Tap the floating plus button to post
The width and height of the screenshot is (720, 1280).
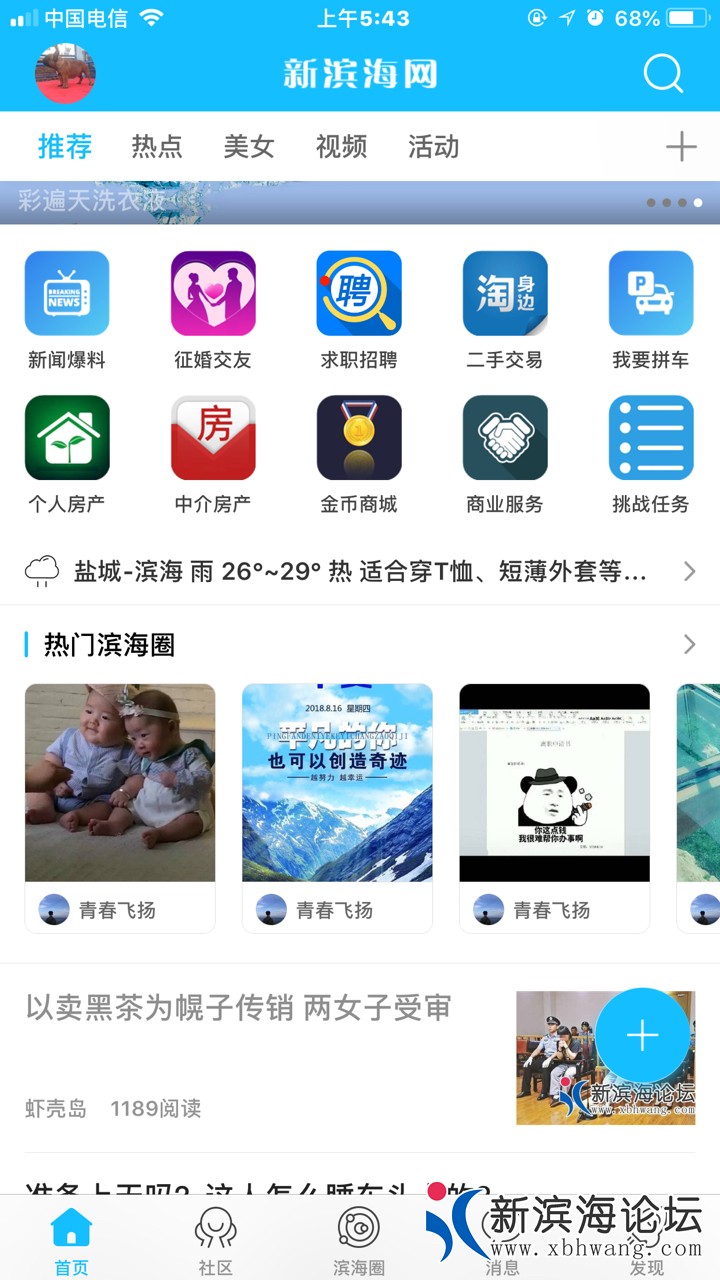642,1036
